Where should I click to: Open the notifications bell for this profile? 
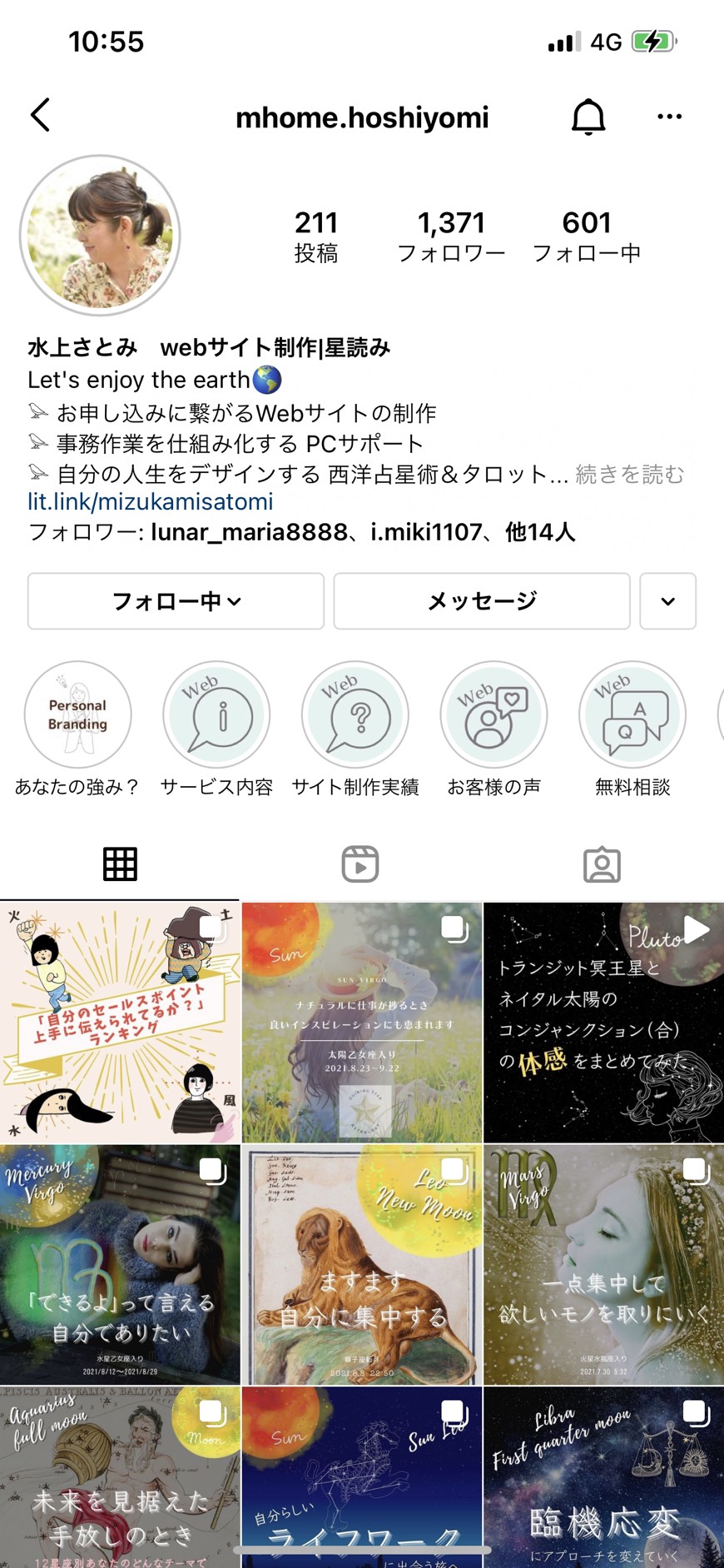click(588, 116)
